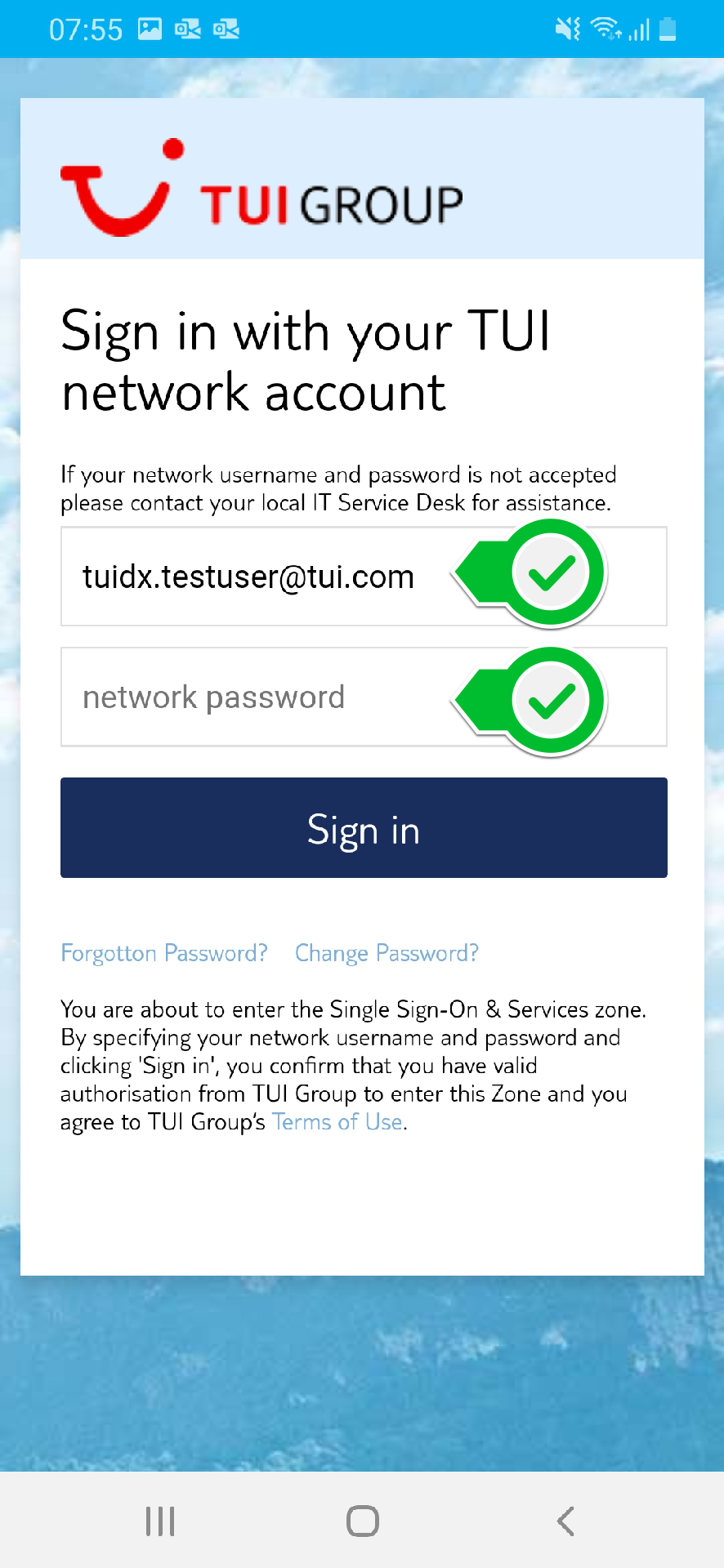
Task: Go back using the system back button
Action: point(565,1521)
